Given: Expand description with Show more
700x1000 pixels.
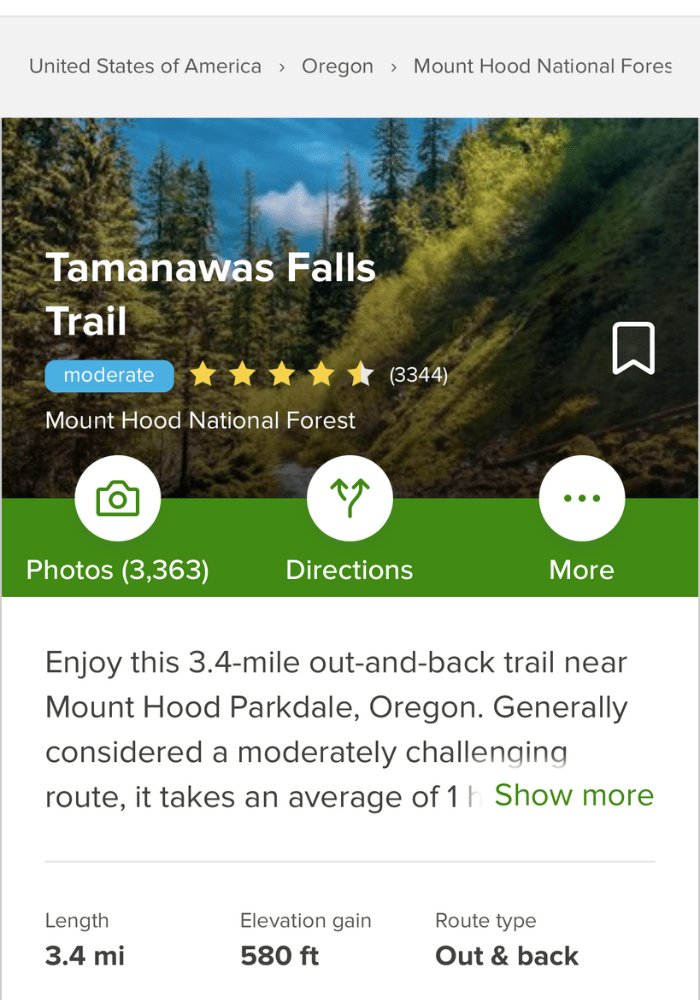Looking at the screenshot, I should pyautogui.click(x=574, y=795).
